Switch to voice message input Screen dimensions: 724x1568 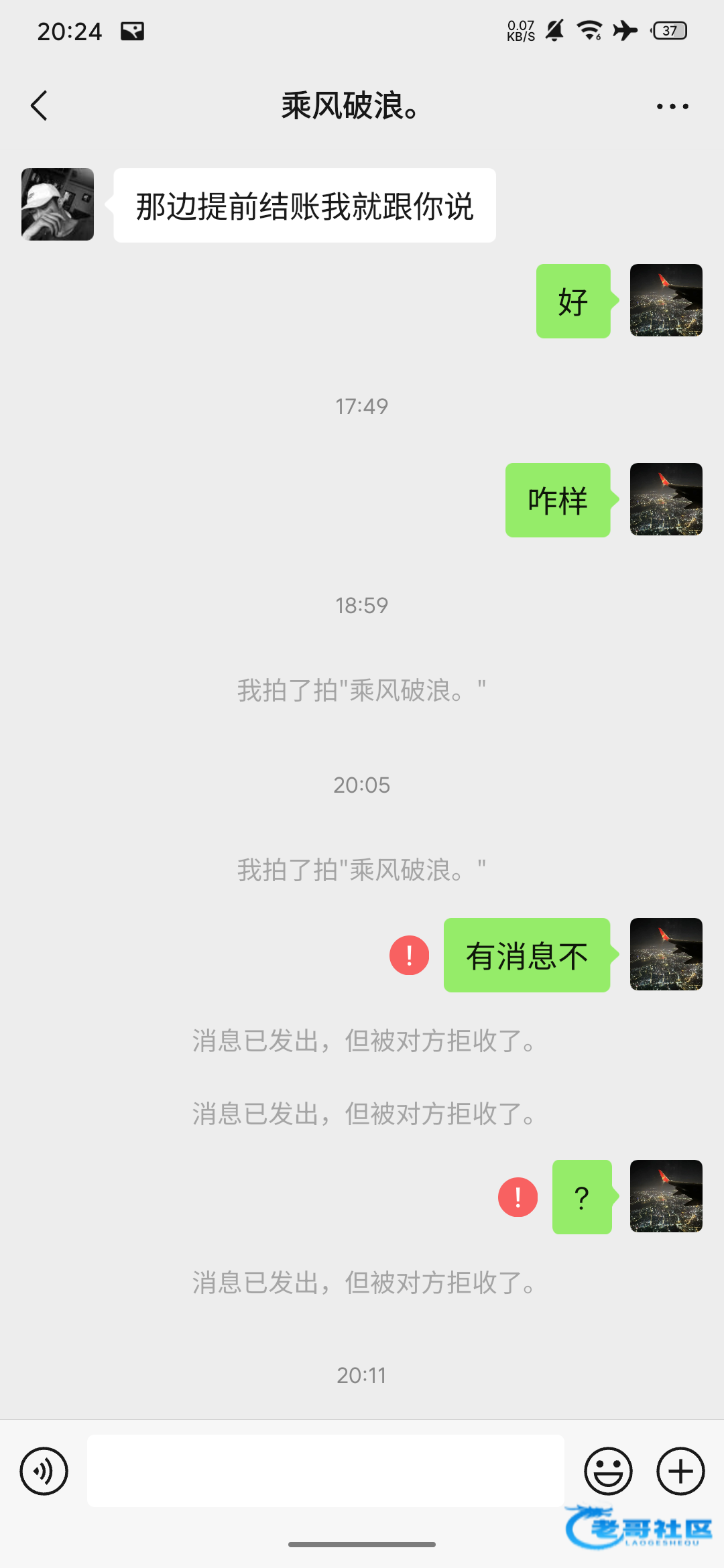pyautogui.click(x=44, y=1471)
